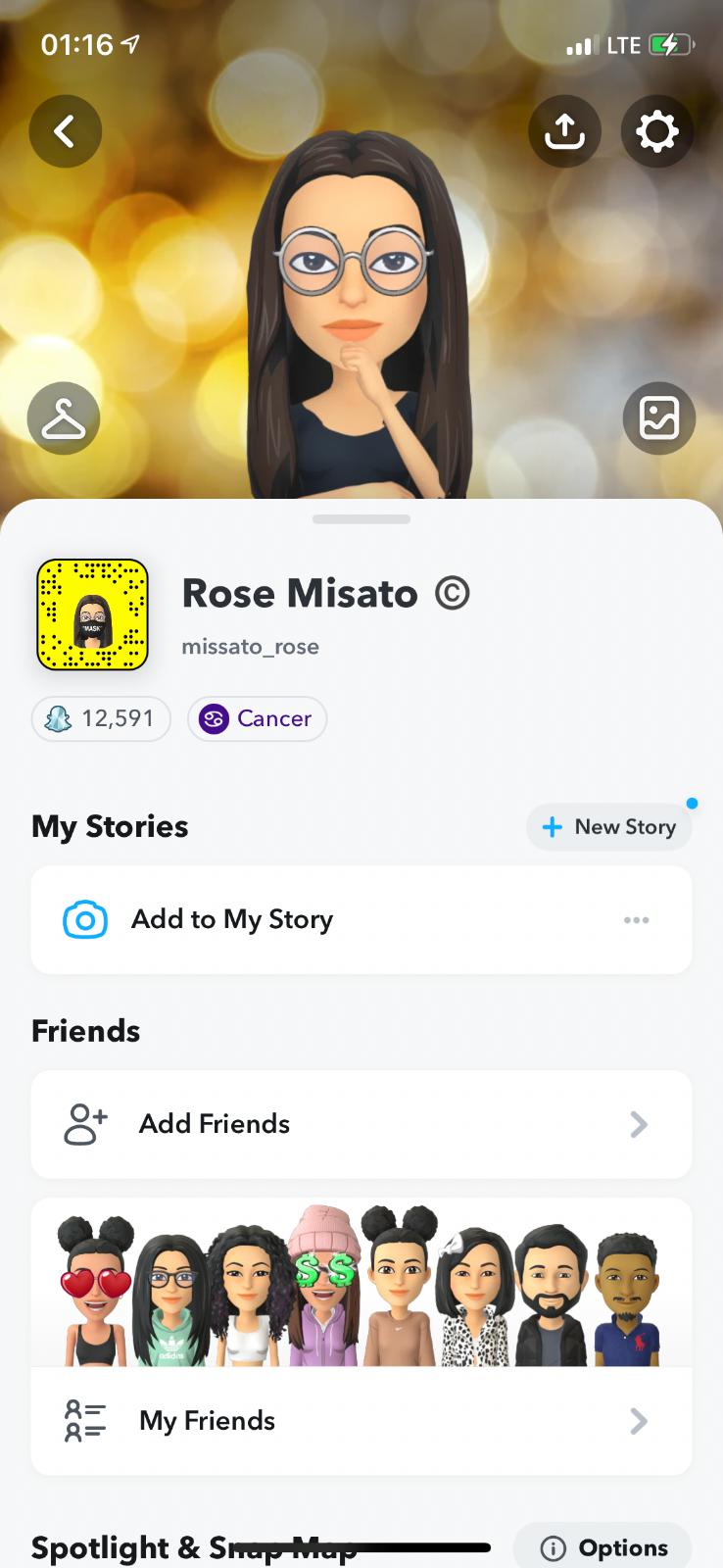Screen dimensions: 723x1568
Task: Change the profile background image icon
Action: tap(658, 418)
